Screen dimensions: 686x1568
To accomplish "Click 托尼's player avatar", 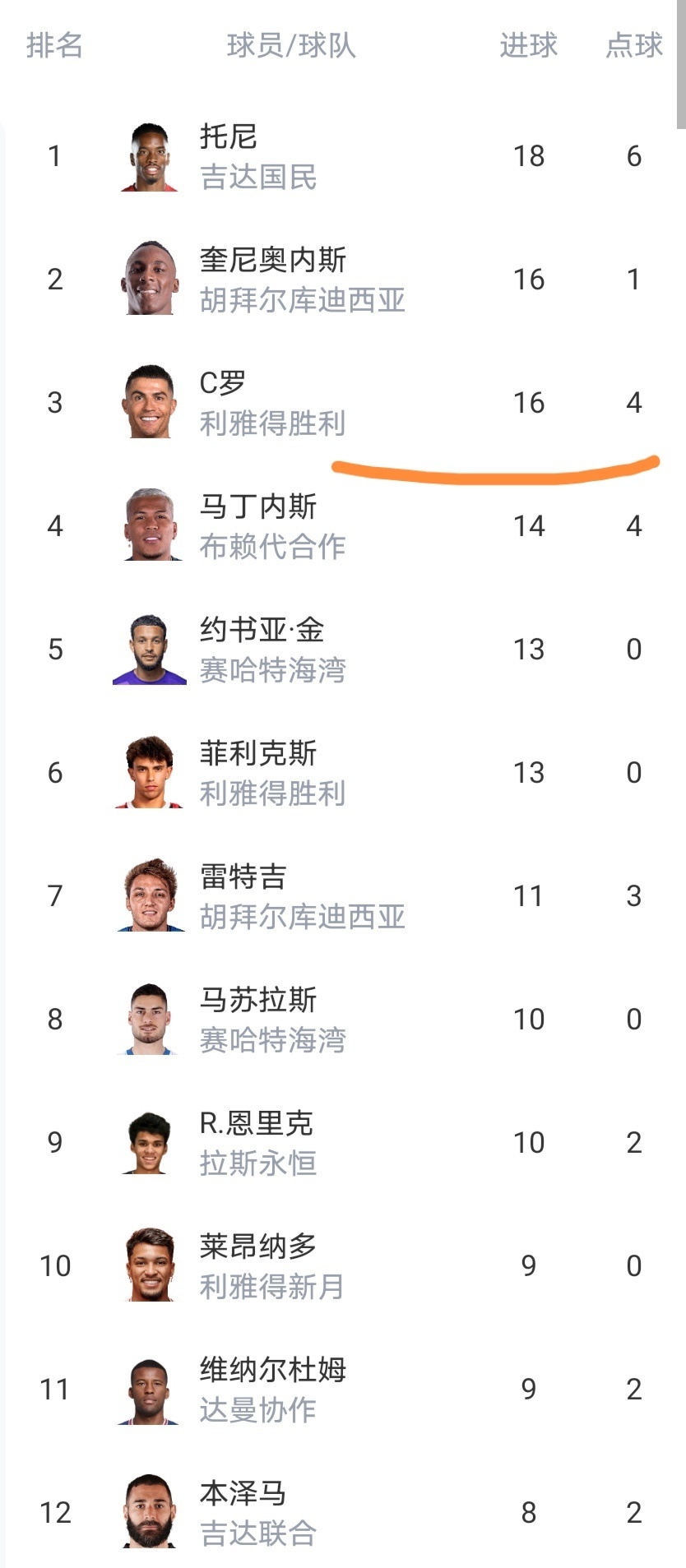I will pos(149,156).
